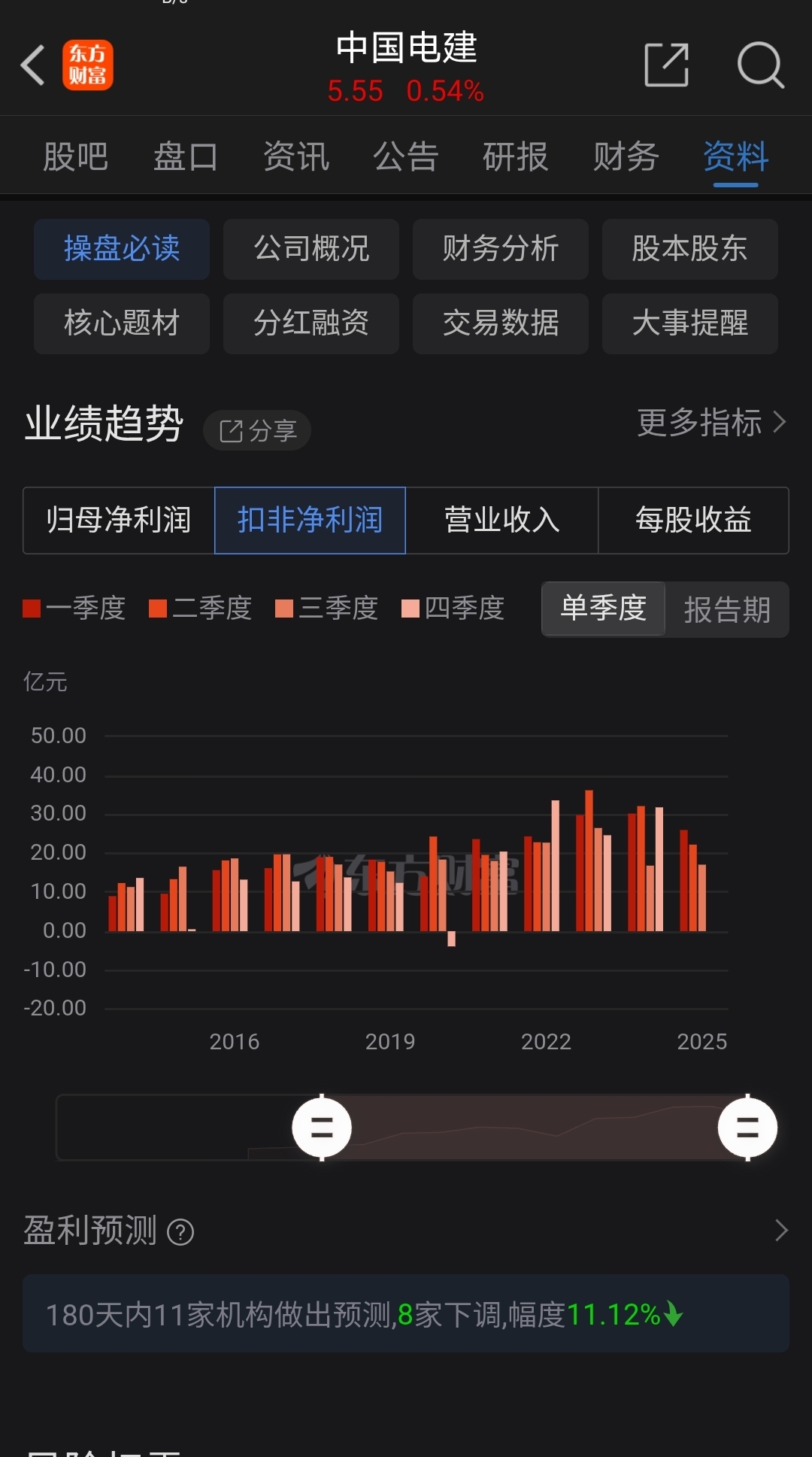This screenshot has height=1457, width=812.
Task: Open 更多指标 link
Action: (x=711, y=423)
